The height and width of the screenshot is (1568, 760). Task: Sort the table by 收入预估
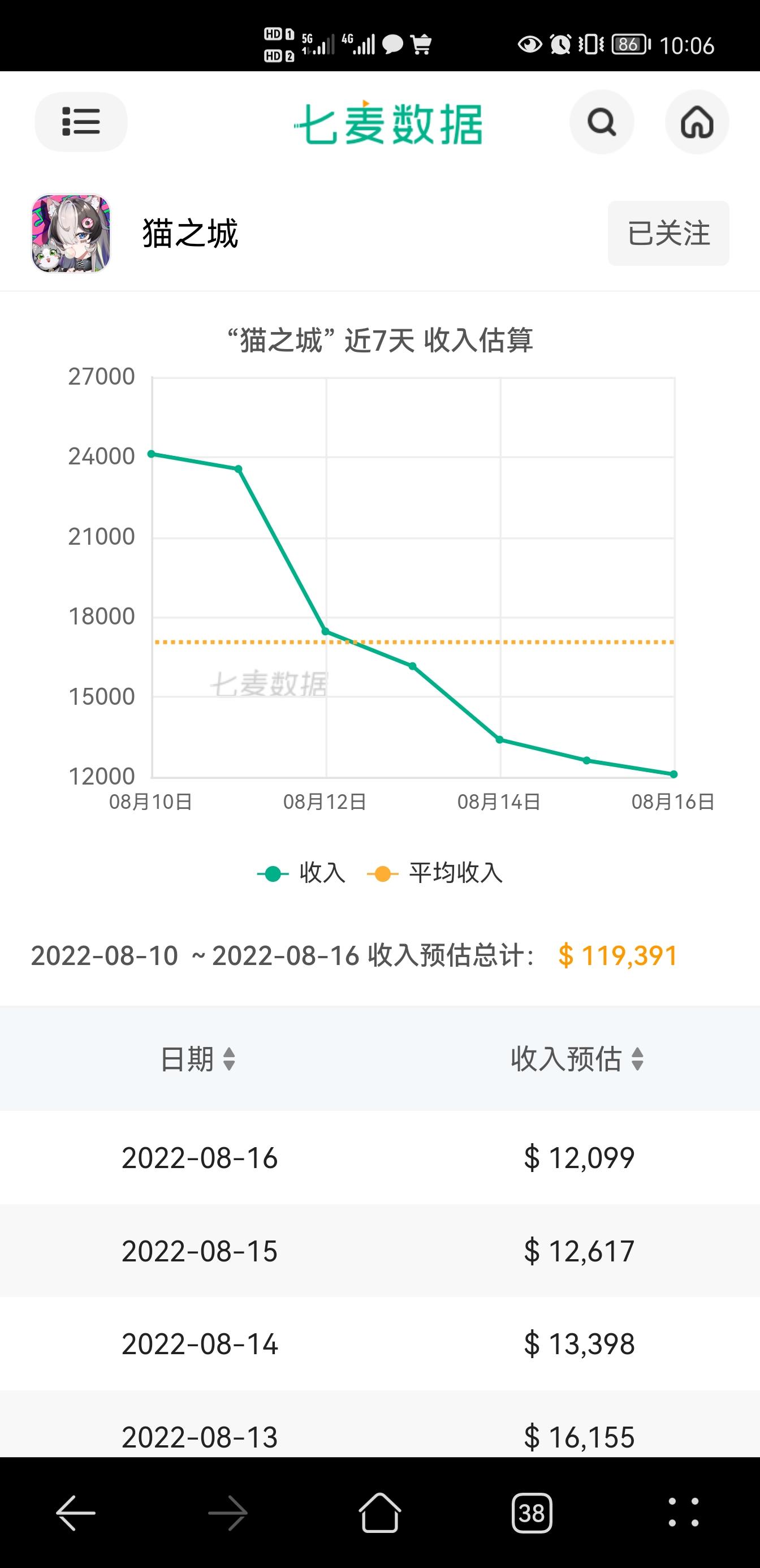pyautogui.click(x=577, y=1058)
